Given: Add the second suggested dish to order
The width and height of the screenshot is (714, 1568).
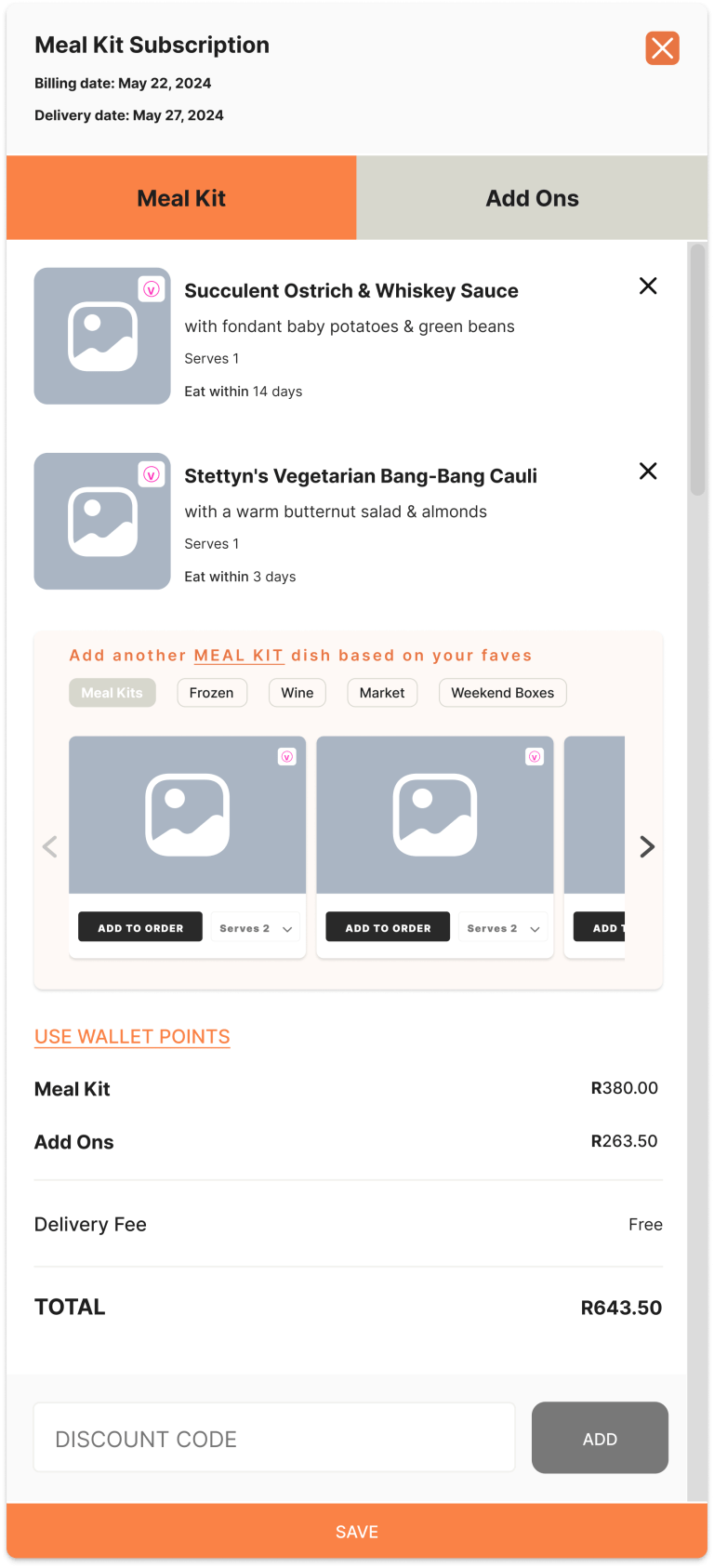Looking at the screenshot, I should click(x=388, y=927).
